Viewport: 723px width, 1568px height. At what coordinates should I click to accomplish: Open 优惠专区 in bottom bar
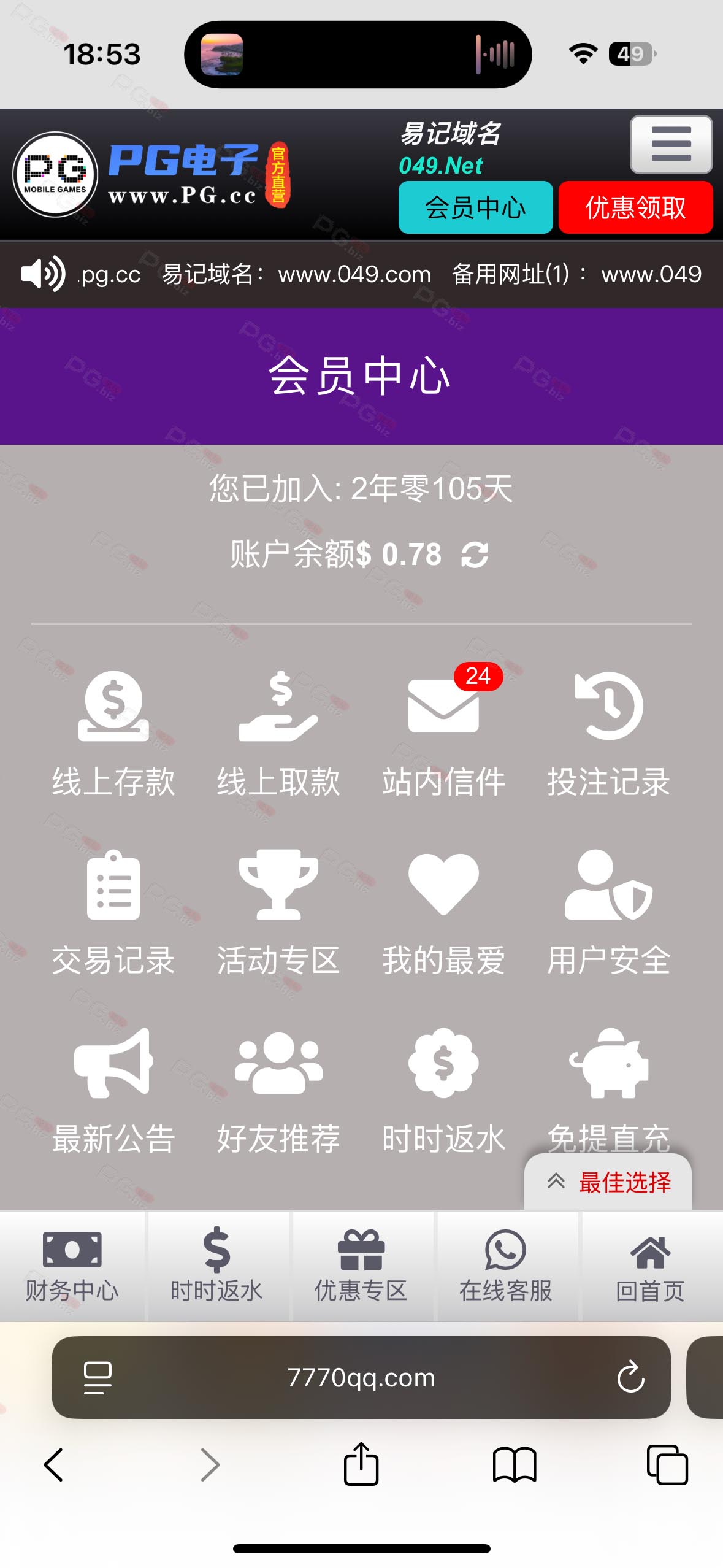point(361,1266)
